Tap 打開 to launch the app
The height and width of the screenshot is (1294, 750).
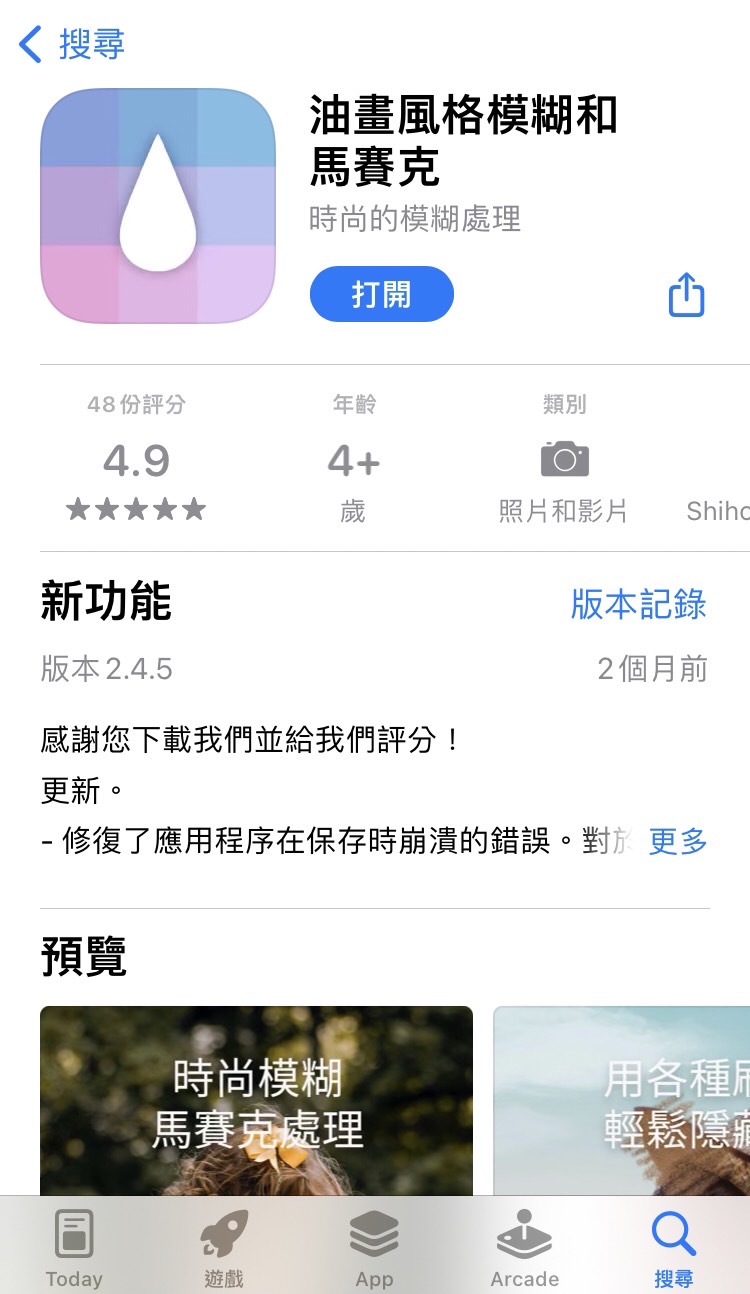(x=381, y=294)
